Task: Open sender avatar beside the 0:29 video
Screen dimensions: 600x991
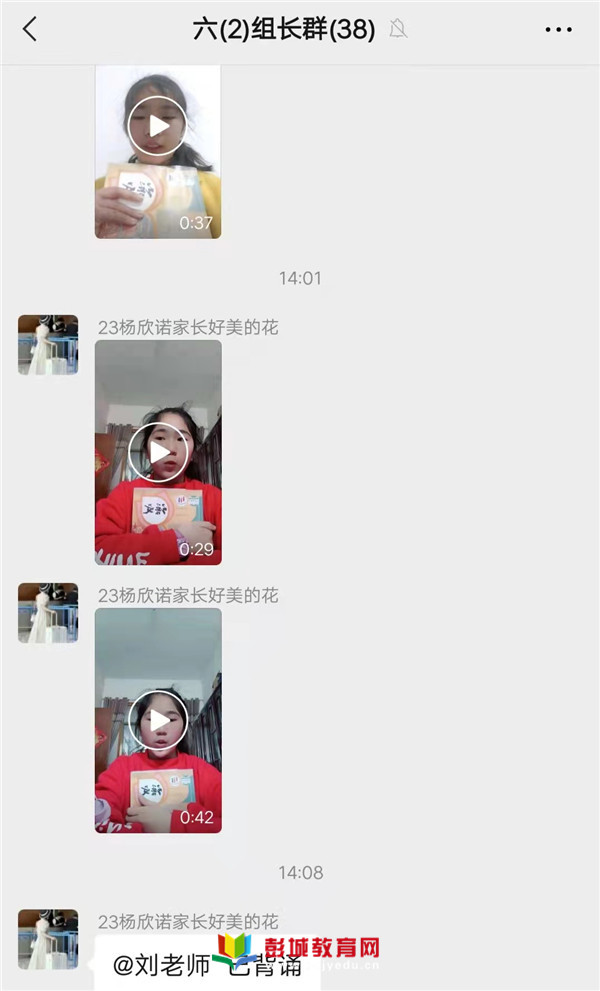Action: 48,345
